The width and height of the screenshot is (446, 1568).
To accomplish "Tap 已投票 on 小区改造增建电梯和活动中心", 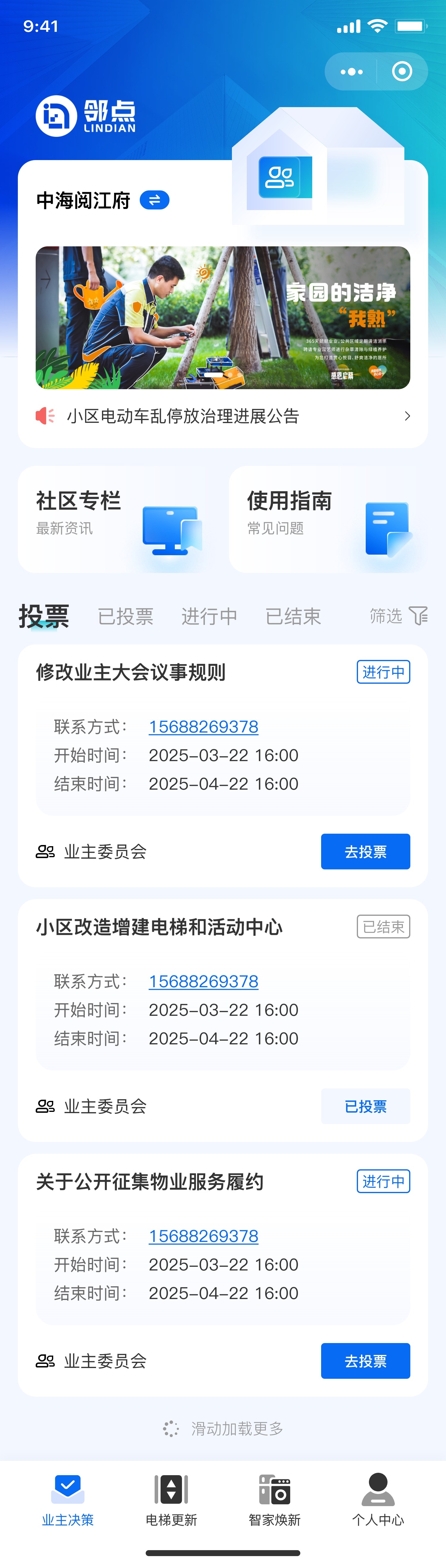I will point(365,1106).
